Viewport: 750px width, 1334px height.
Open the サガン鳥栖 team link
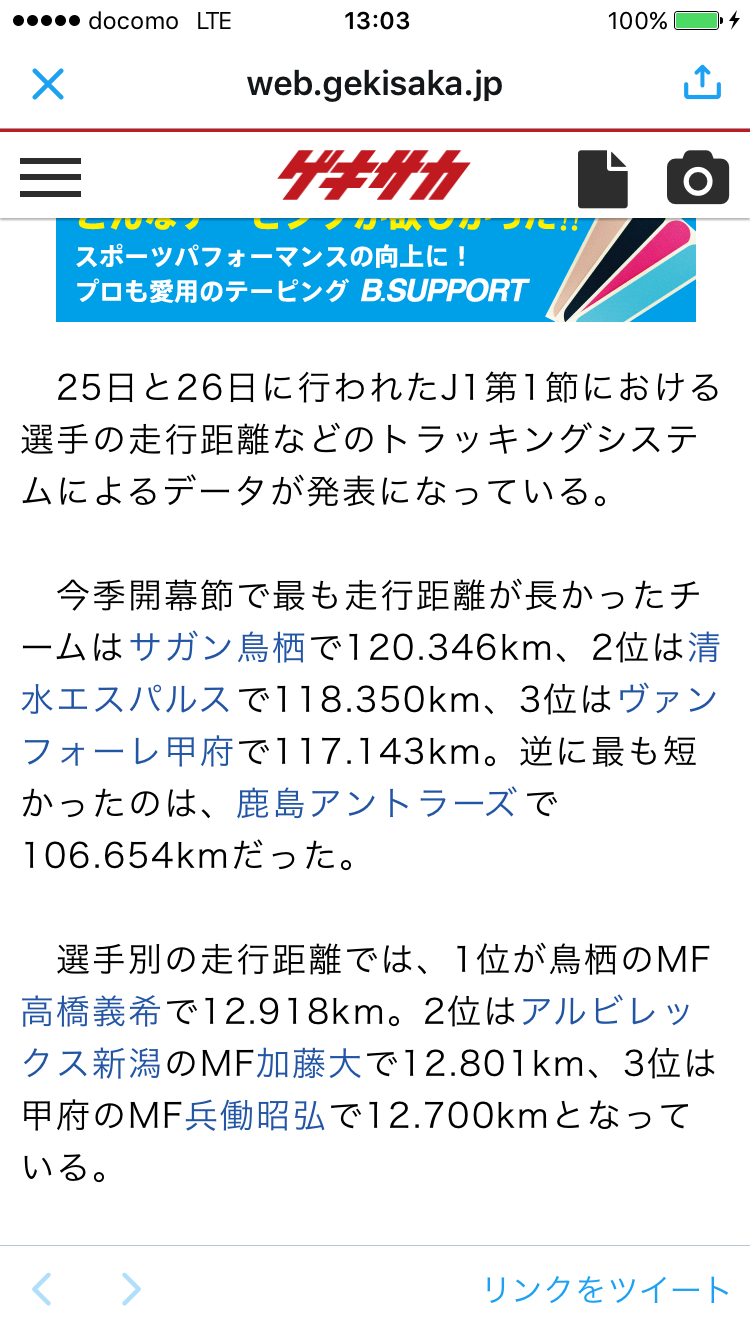(x=217, y=648)
